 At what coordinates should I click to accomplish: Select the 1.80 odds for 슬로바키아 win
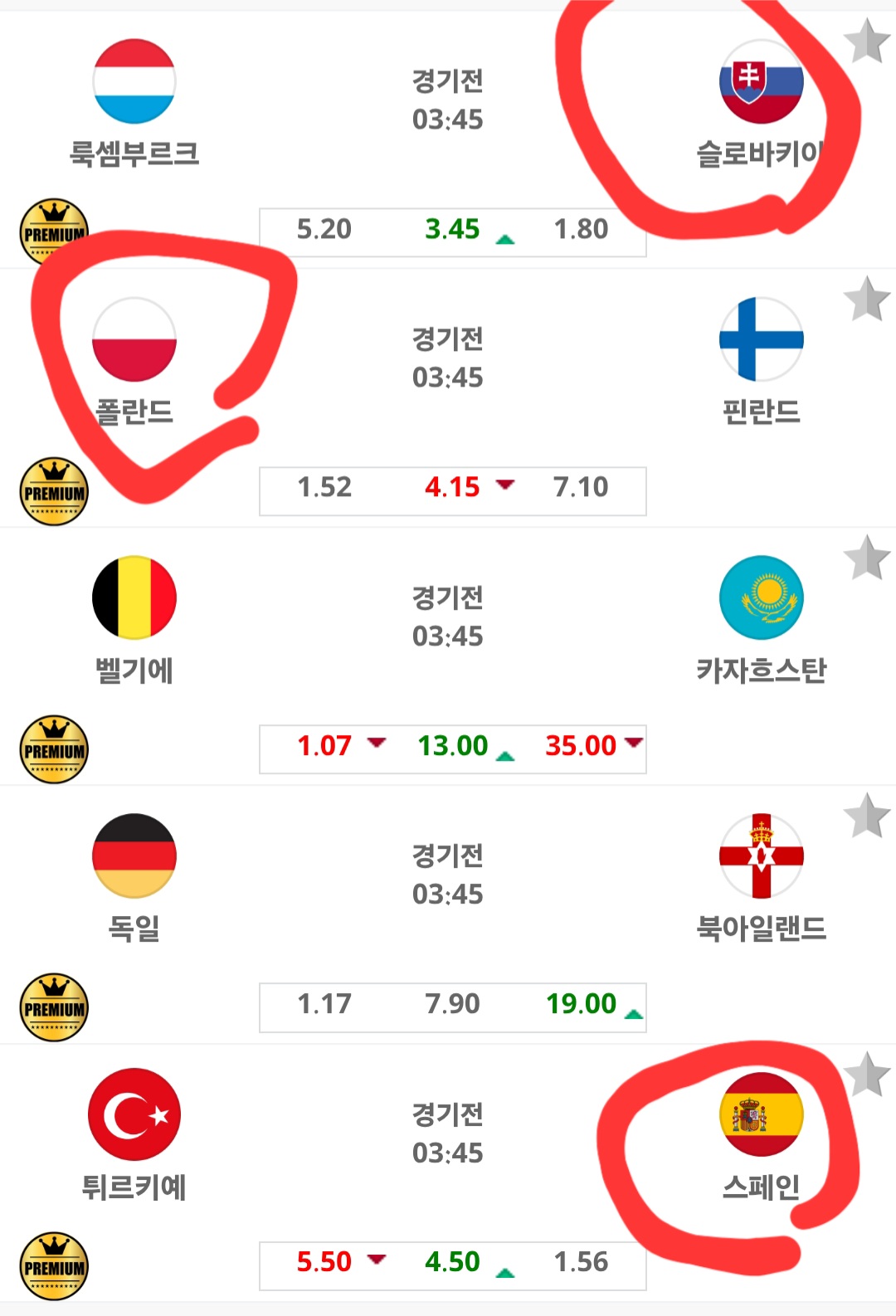pos(581,229)
